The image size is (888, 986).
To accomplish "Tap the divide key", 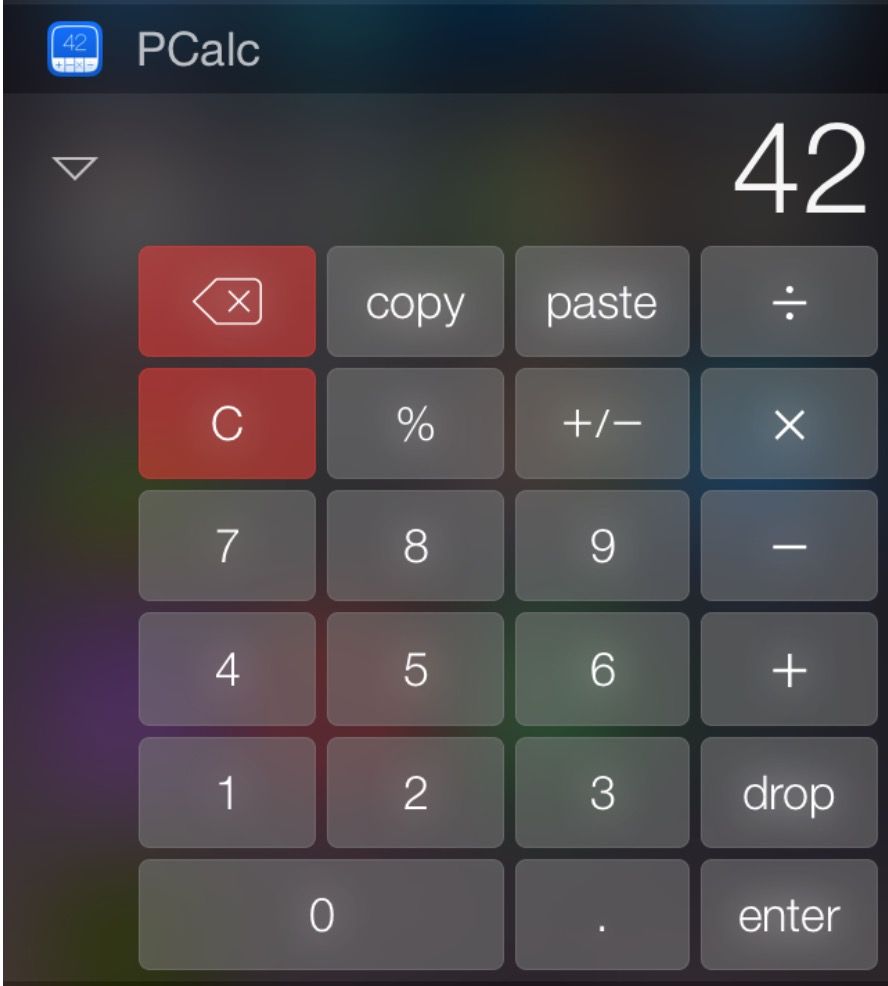I will (789, 302).
